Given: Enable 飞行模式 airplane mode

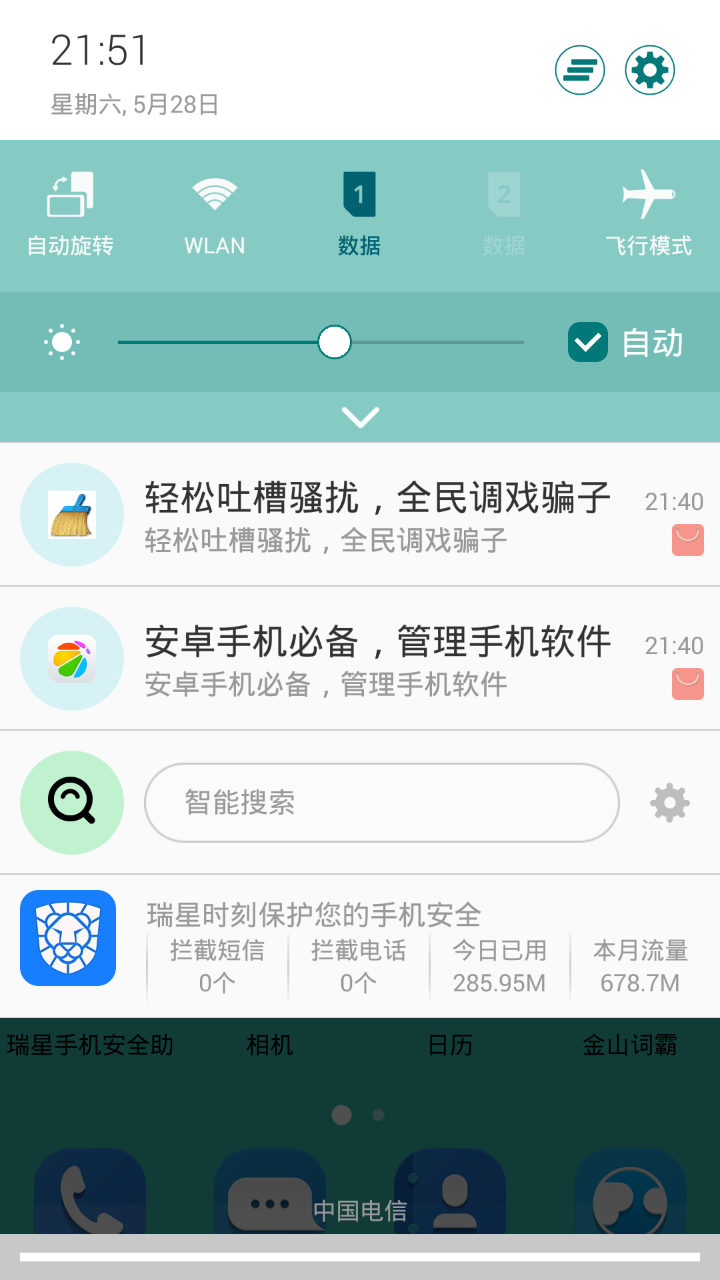Looking at the screenshot, I should point(648,213).
